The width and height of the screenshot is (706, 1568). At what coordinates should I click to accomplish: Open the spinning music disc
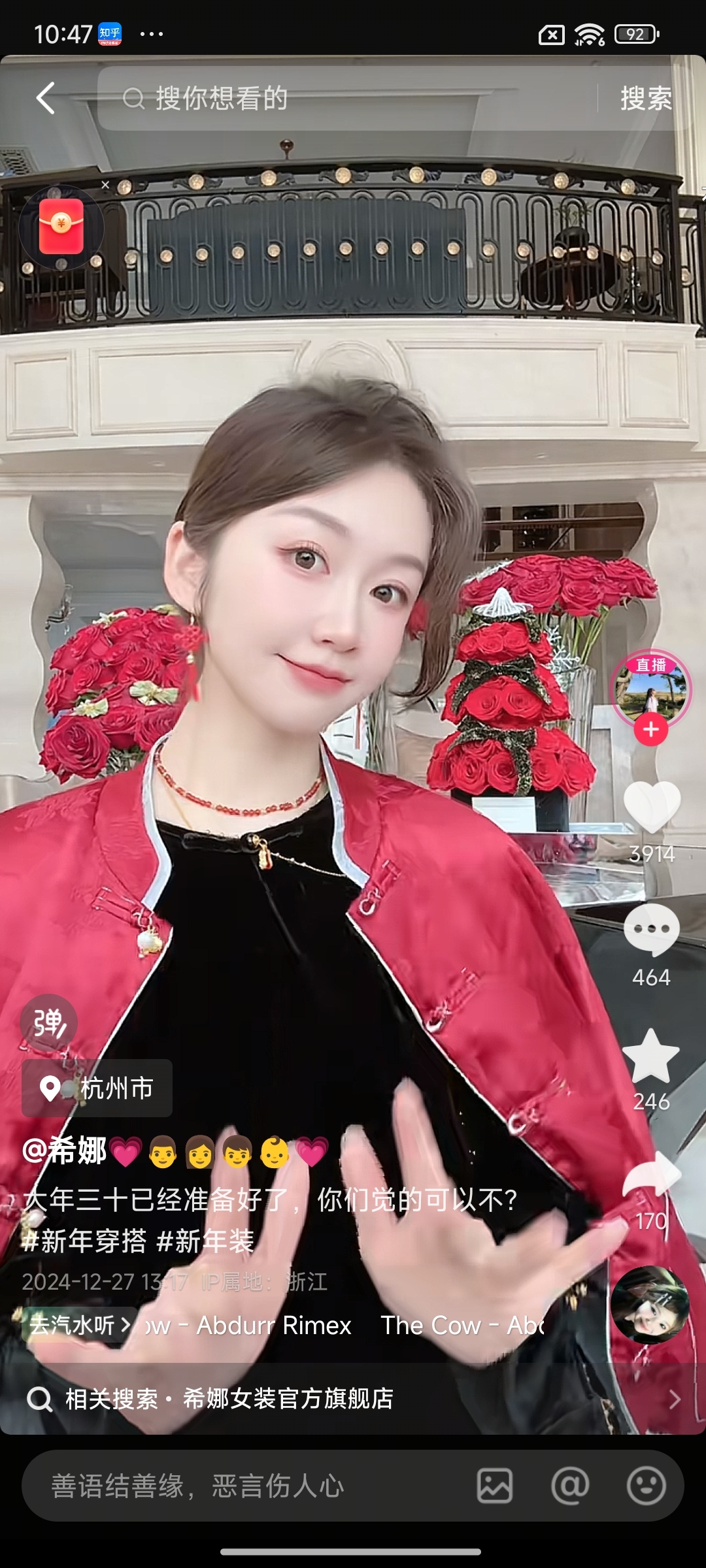pos(650,1304)
